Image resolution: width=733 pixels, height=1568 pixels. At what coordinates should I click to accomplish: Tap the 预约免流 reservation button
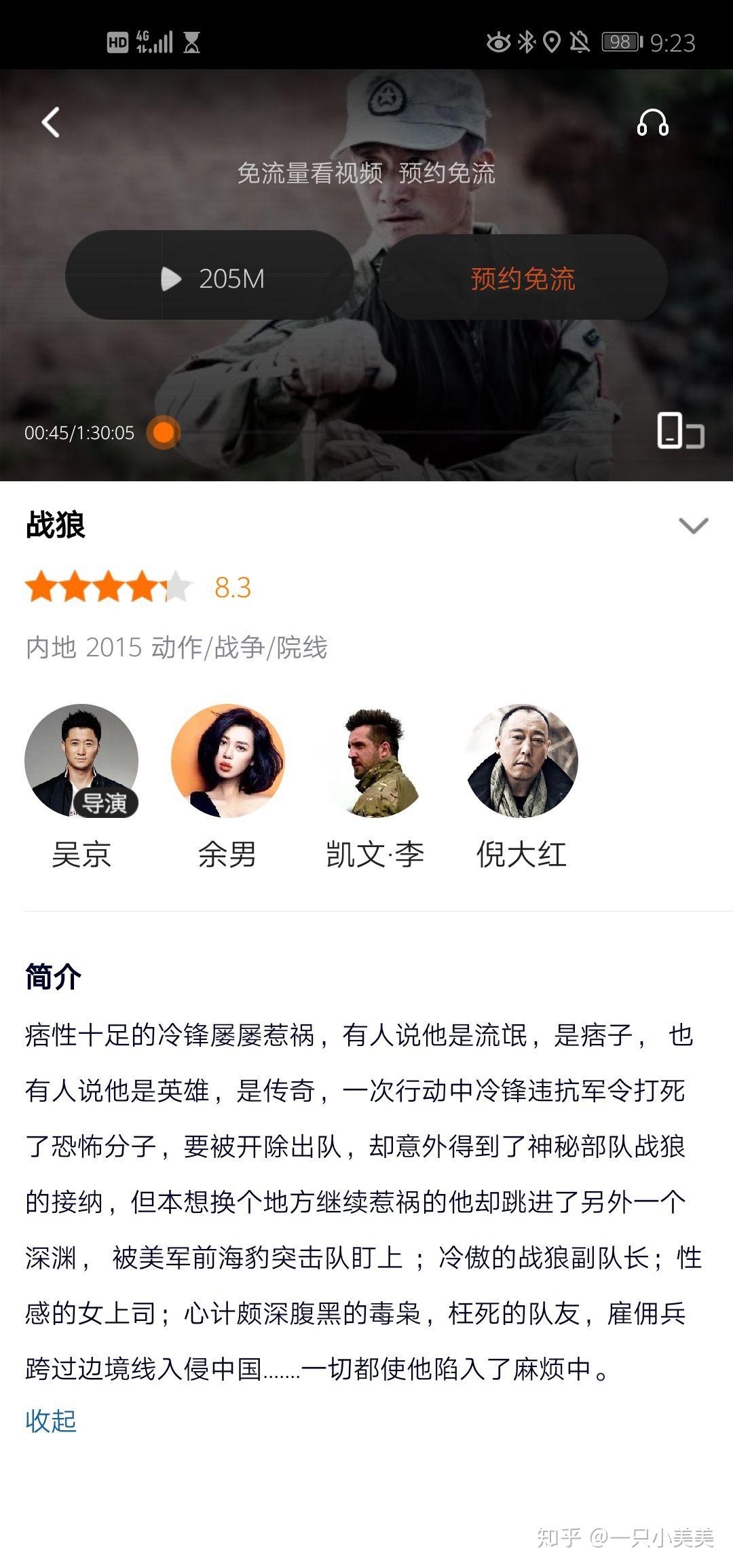523,278
